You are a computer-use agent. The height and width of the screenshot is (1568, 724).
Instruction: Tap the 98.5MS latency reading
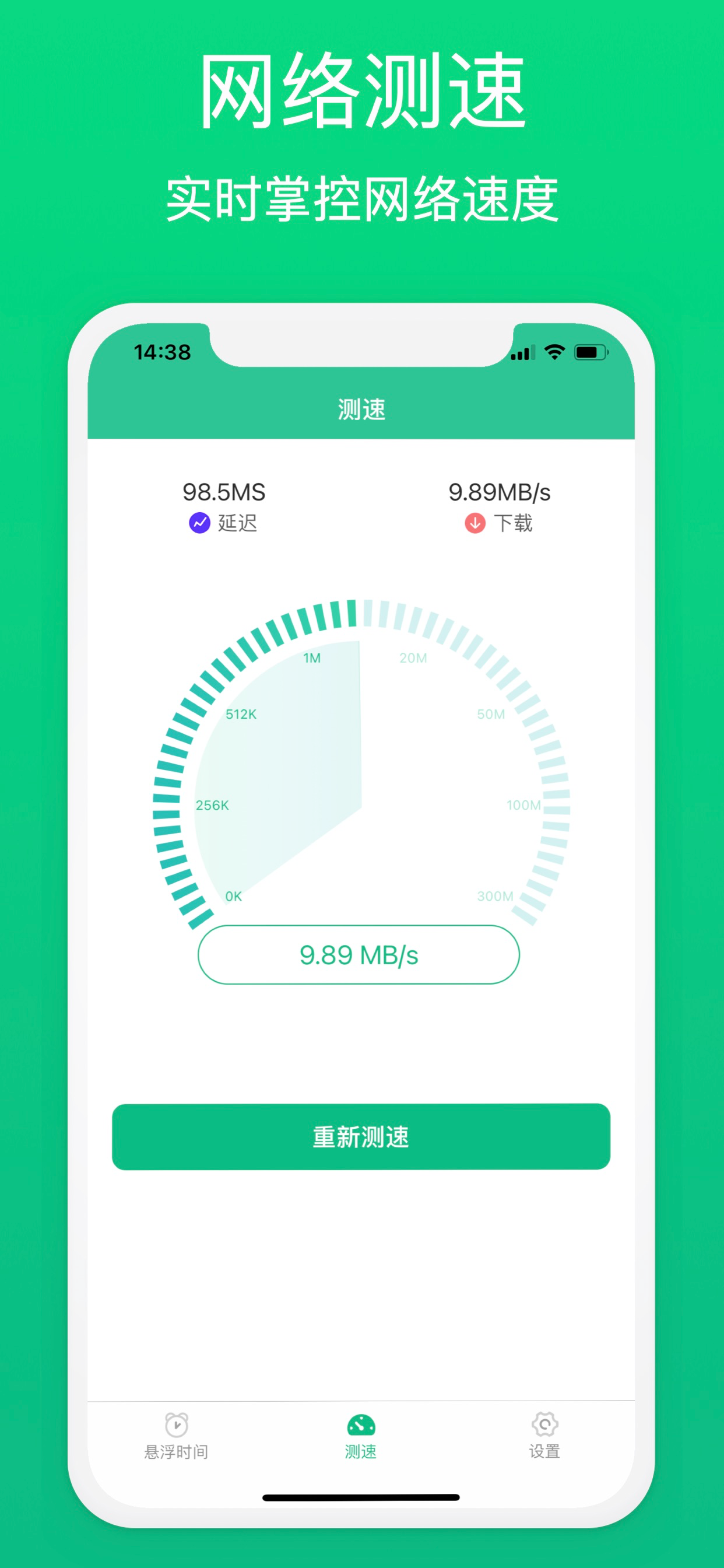coord(224,492)
